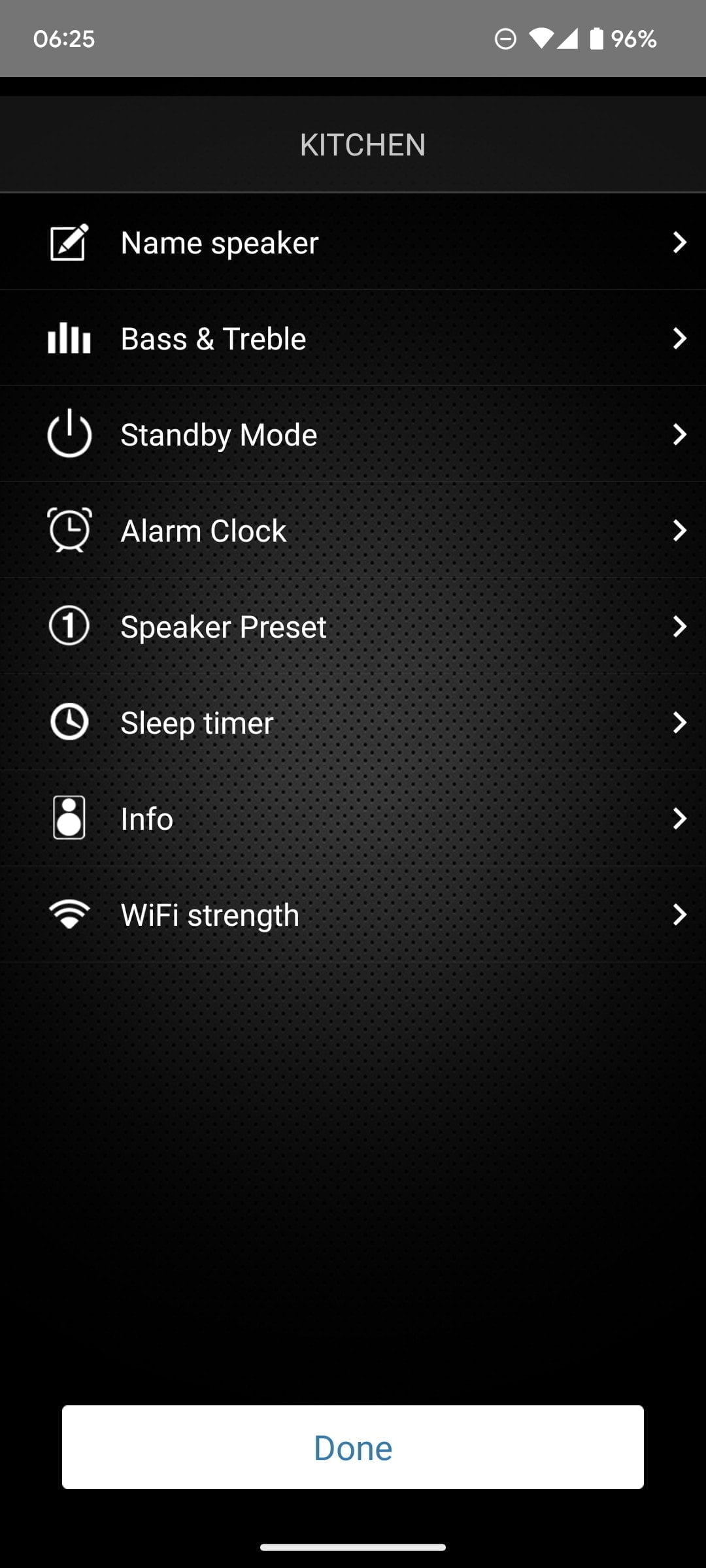Adjust Bass & Treble settings
The image size is (706, 1568).
point(353,338)
